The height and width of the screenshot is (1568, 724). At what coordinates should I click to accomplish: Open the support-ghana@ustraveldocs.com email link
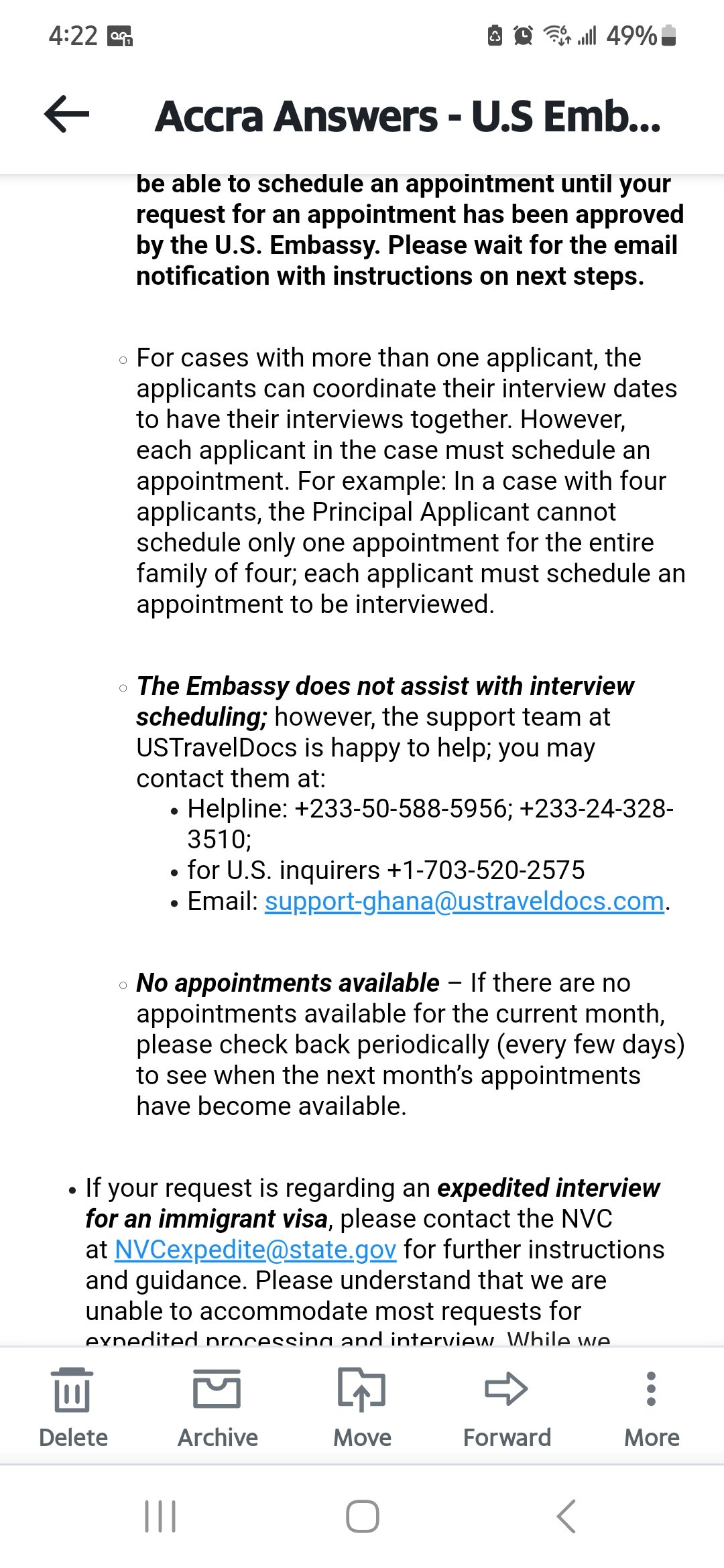point(464,901)
